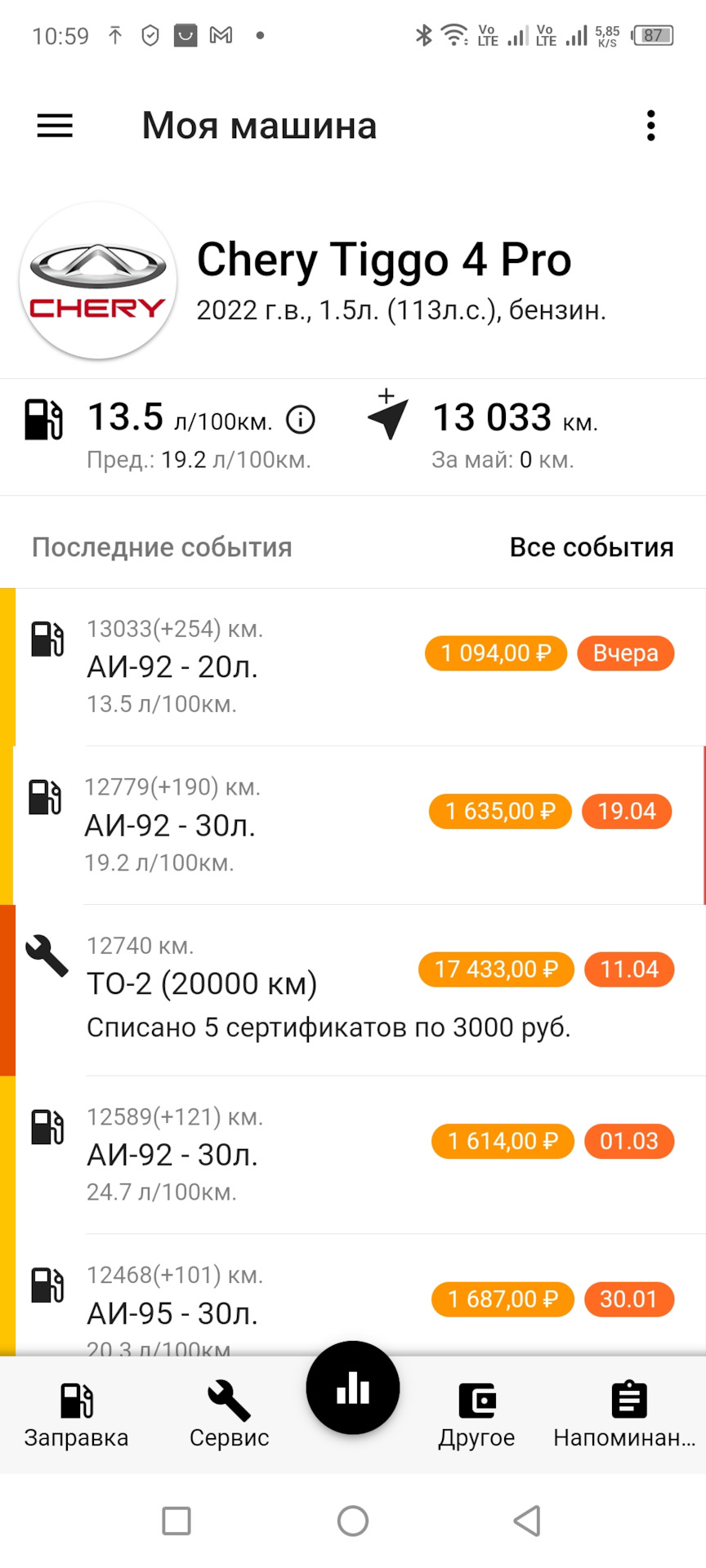706x1568 pixels.
Task: Show fuel consumption info icon
Action: tap(301, 420)
